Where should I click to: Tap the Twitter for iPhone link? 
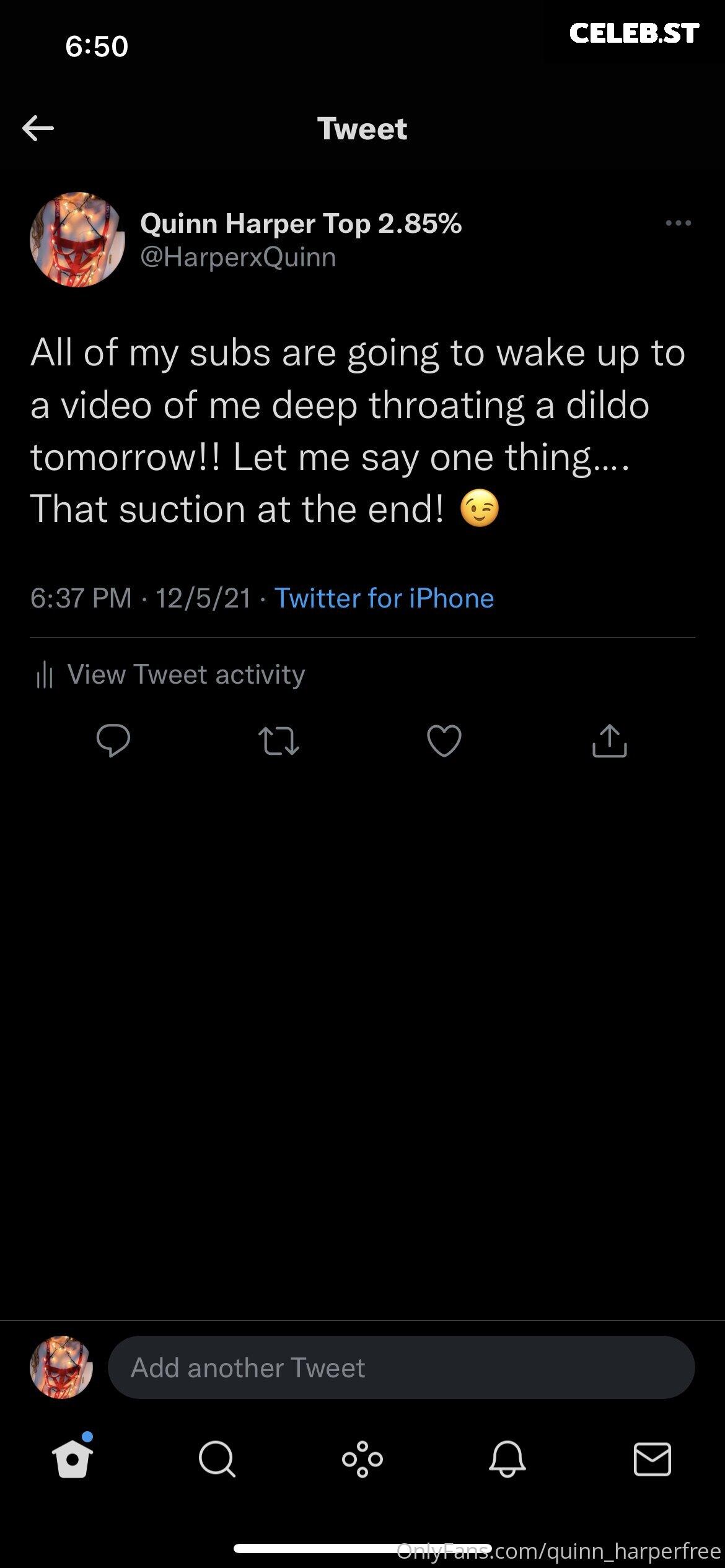click(384, 598)
